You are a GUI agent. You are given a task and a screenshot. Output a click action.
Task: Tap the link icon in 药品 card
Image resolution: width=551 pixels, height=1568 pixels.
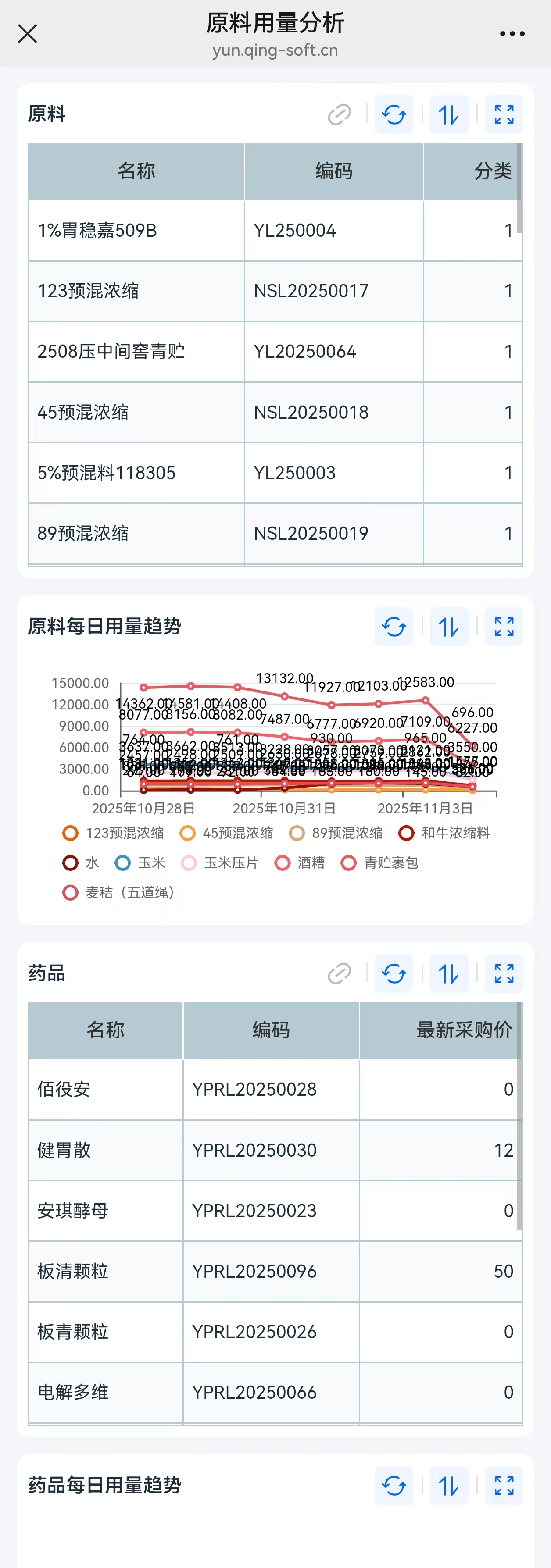point(339,973)
